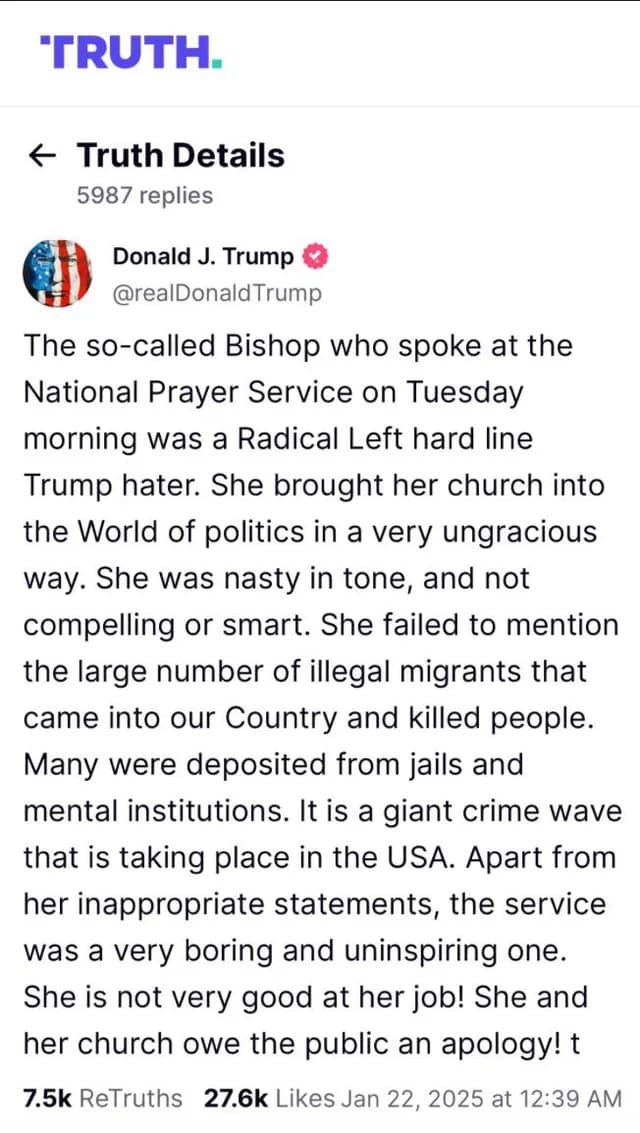Go back using the arrow beside Truth Details

[x=42, y=155]
